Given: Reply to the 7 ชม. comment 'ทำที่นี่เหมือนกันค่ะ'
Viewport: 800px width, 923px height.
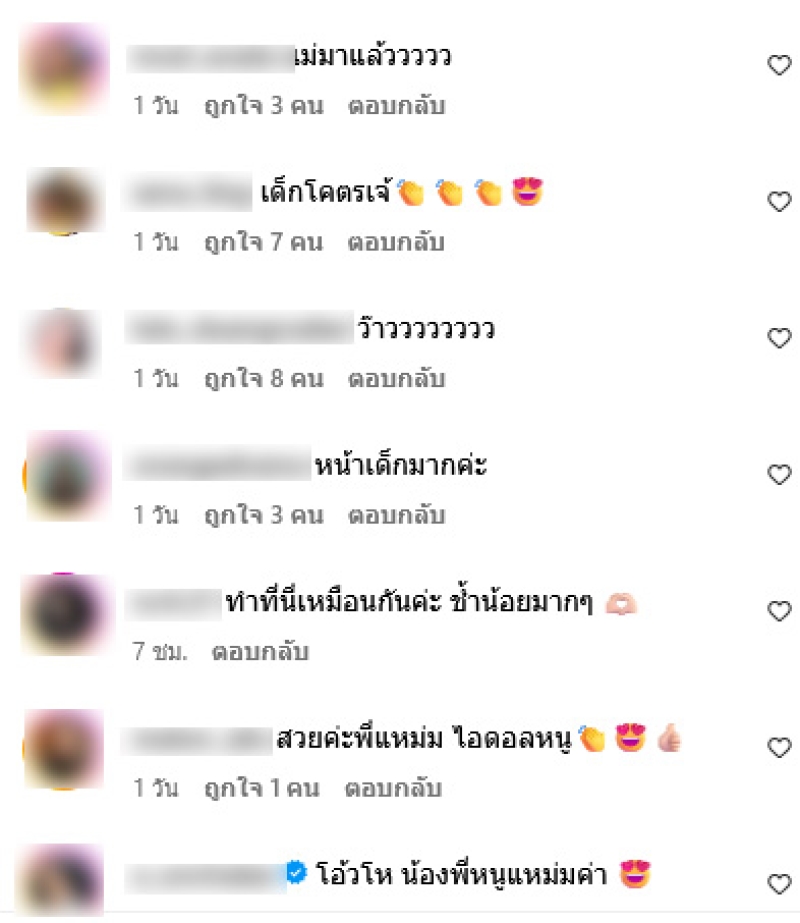Looking at the screenshot, I should coord(260,652).
